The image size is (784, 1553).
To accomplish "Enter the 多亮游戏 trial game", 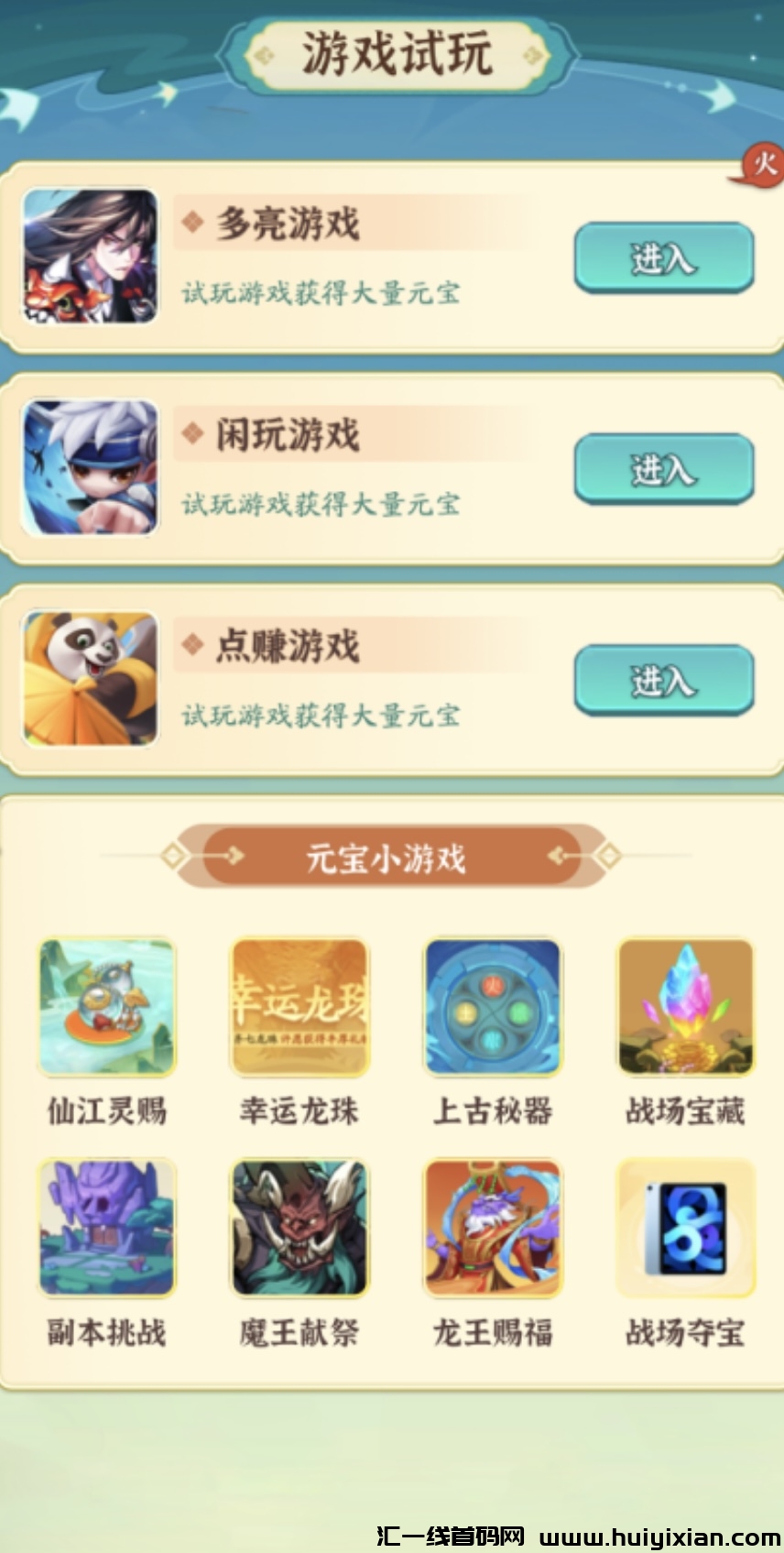I will pyautogui.click(x=664, y=257).
